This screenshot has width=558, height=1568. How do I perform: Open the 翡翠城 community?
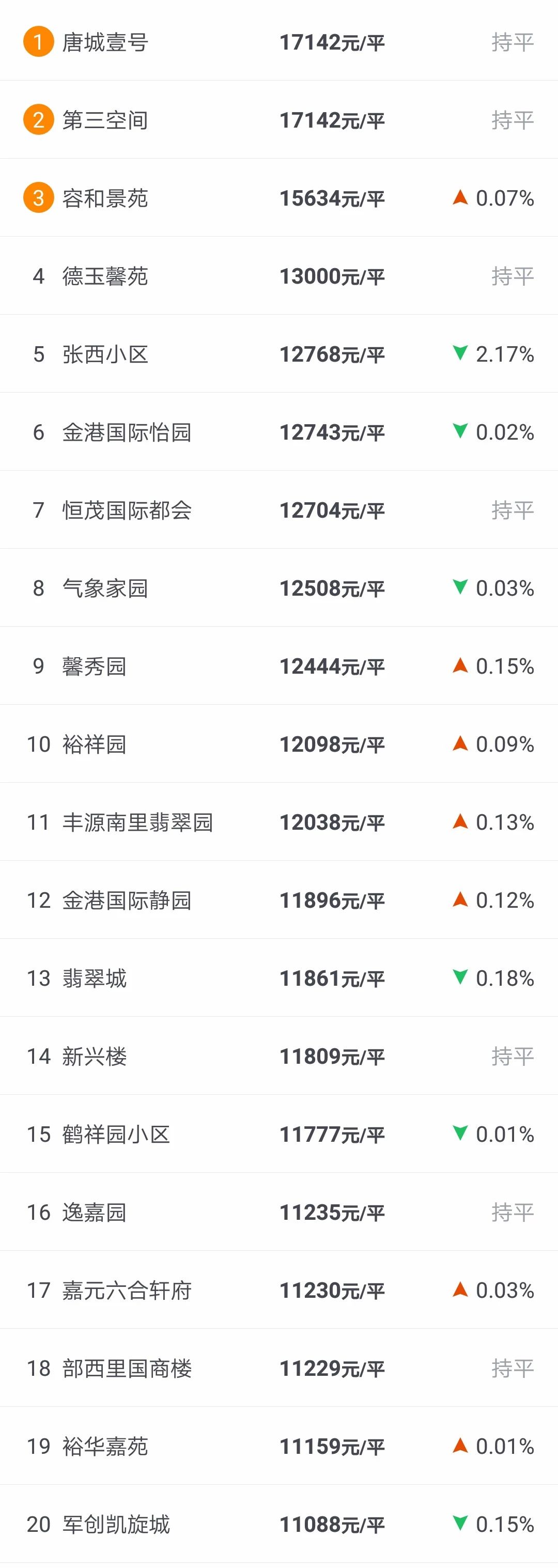point(95,977)
